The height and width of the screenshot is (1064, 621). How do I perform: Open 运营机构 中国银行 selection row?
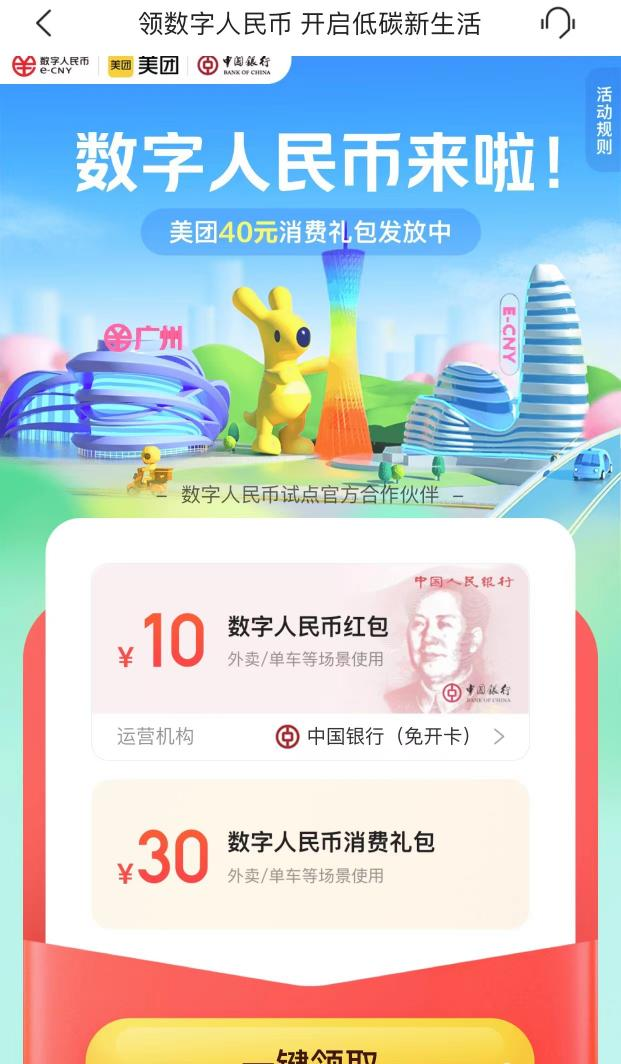click(x=310, y=737)
